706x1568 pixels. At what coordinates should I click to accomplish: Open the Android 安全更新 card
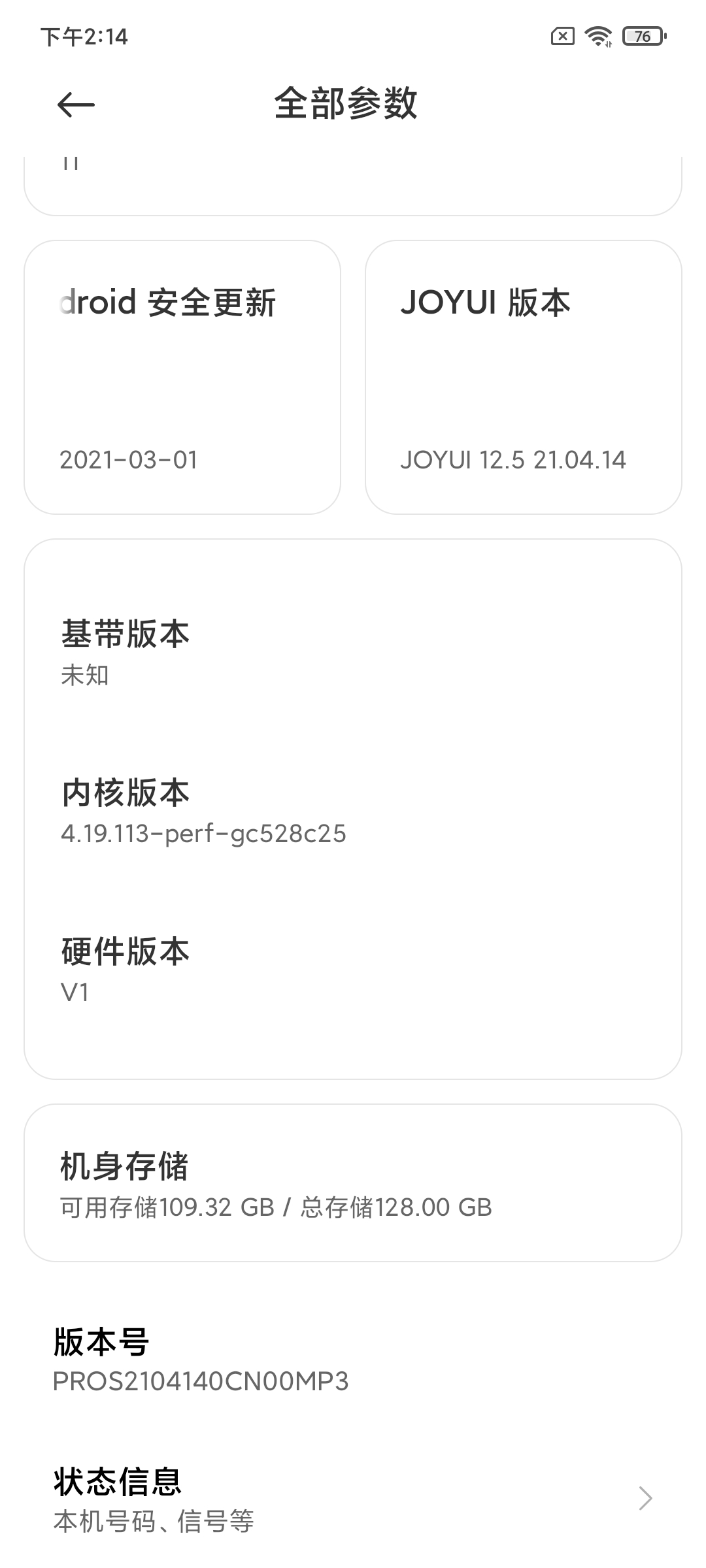[x=182, y=378]
